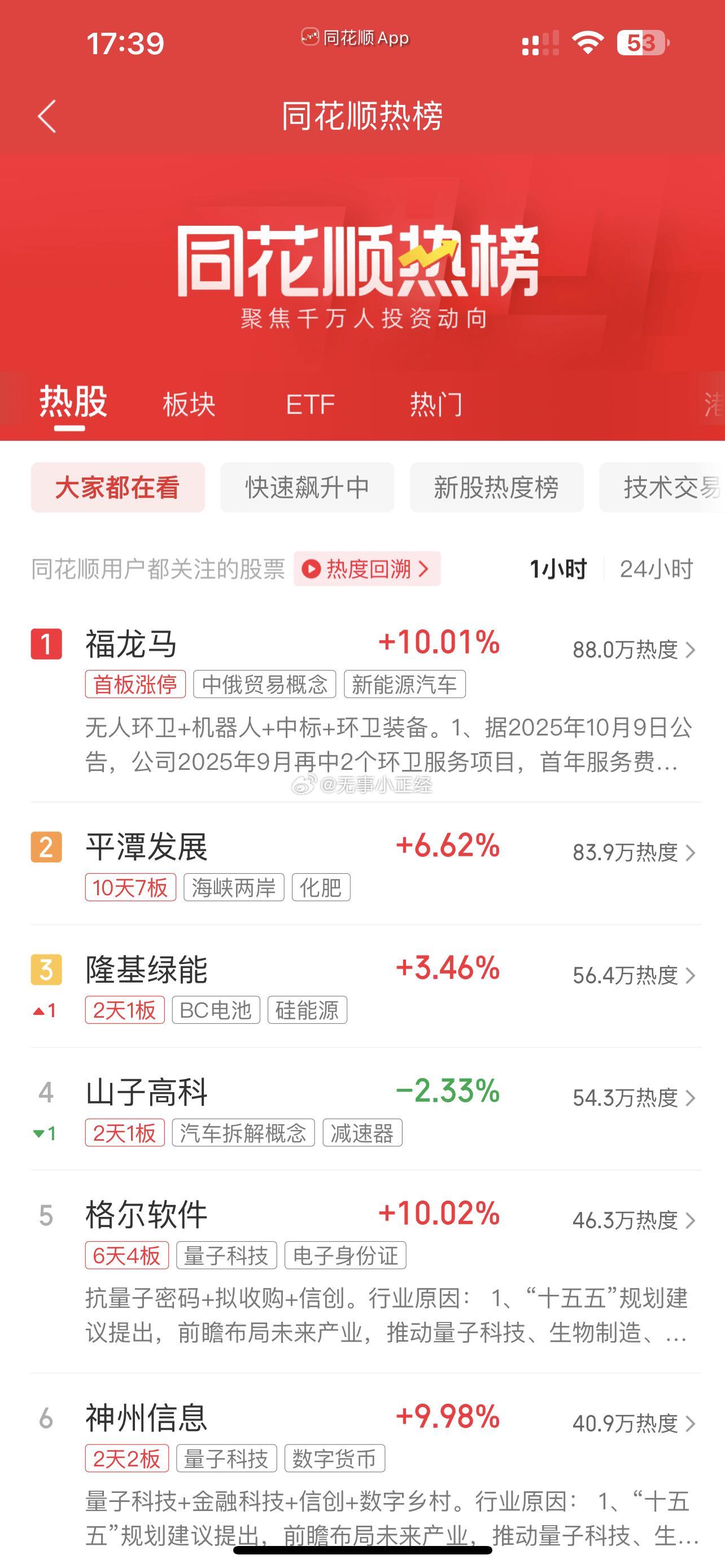725x1568 pixels.
Task: Open the ETF ranking tab
Action: pyautogui.click(x=310, y=404)
